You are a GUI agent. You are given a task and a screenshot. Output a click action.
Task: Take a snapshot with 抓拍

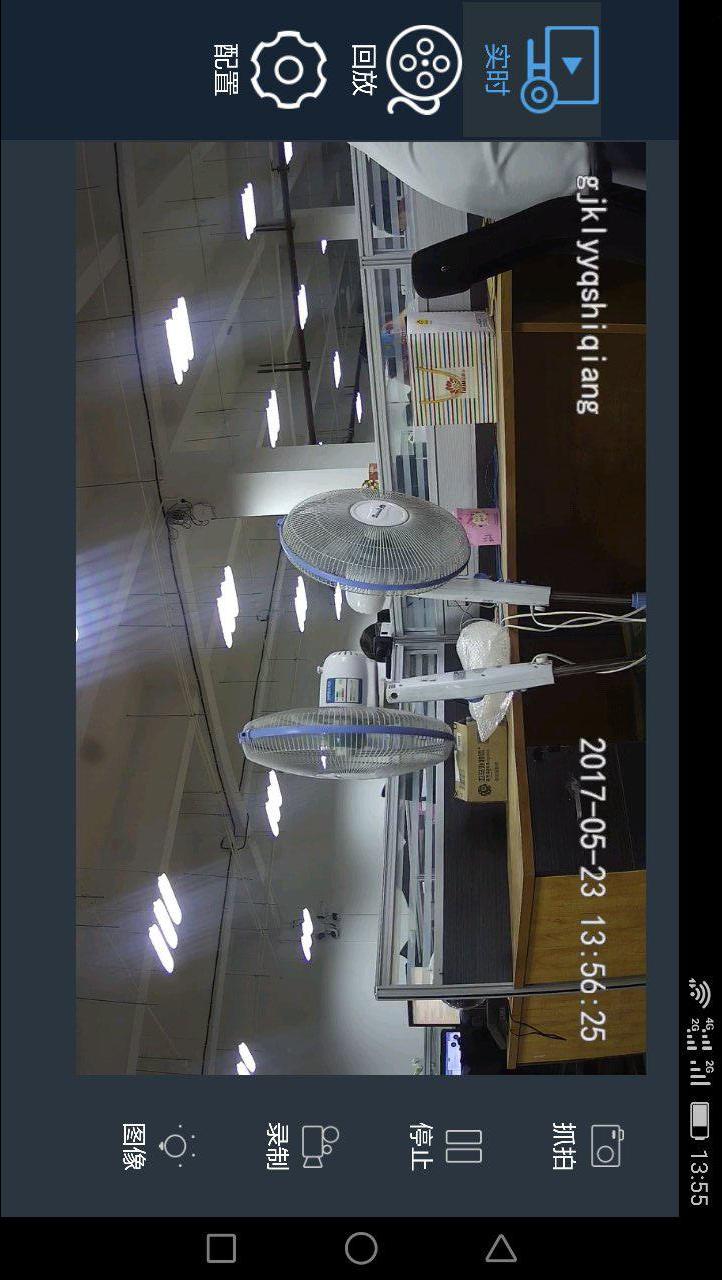coord(587,1146)
